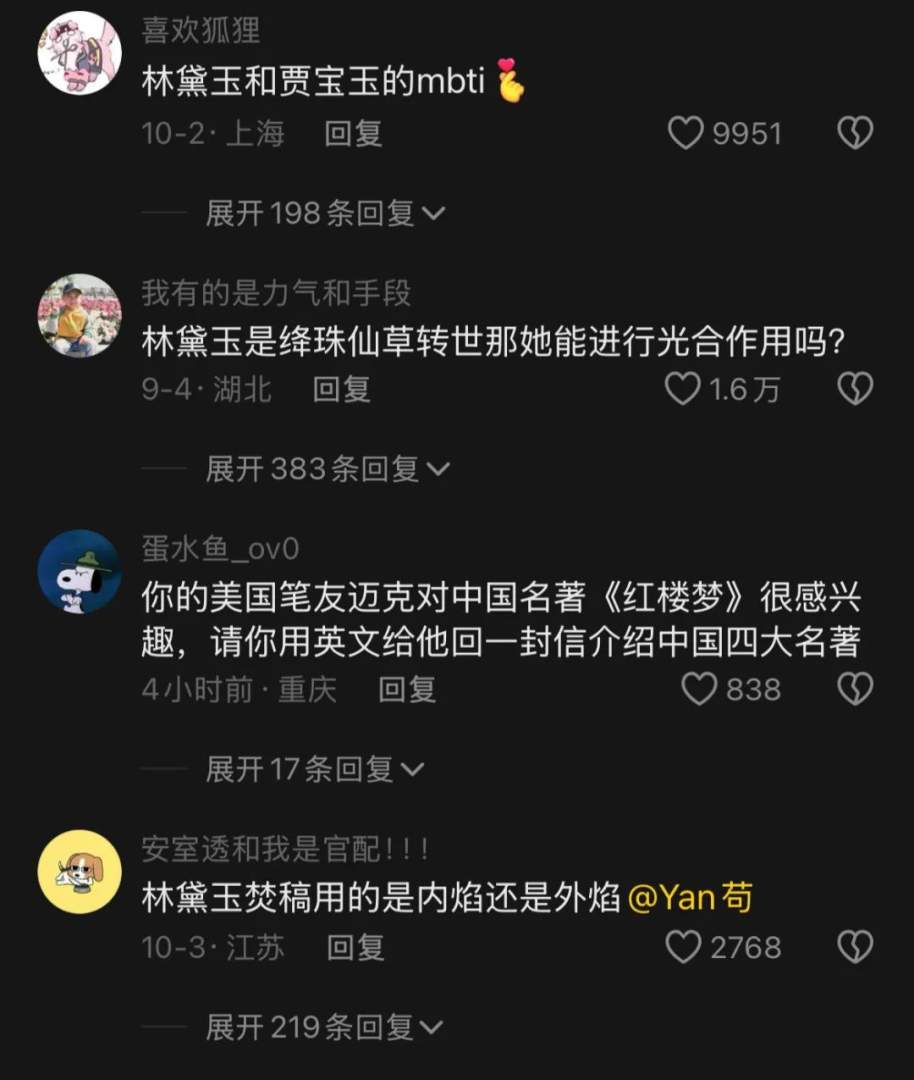Open 我有的是力气和手段's avatar
This screenshot has width=914, height=1080.
[79, 315]
